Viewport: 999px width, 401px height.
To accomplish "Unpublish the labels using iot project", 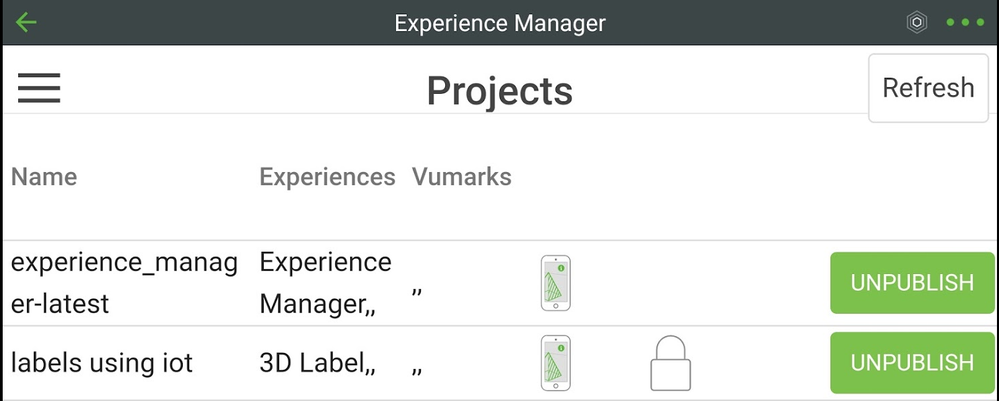I will click(x=911, y=362).
